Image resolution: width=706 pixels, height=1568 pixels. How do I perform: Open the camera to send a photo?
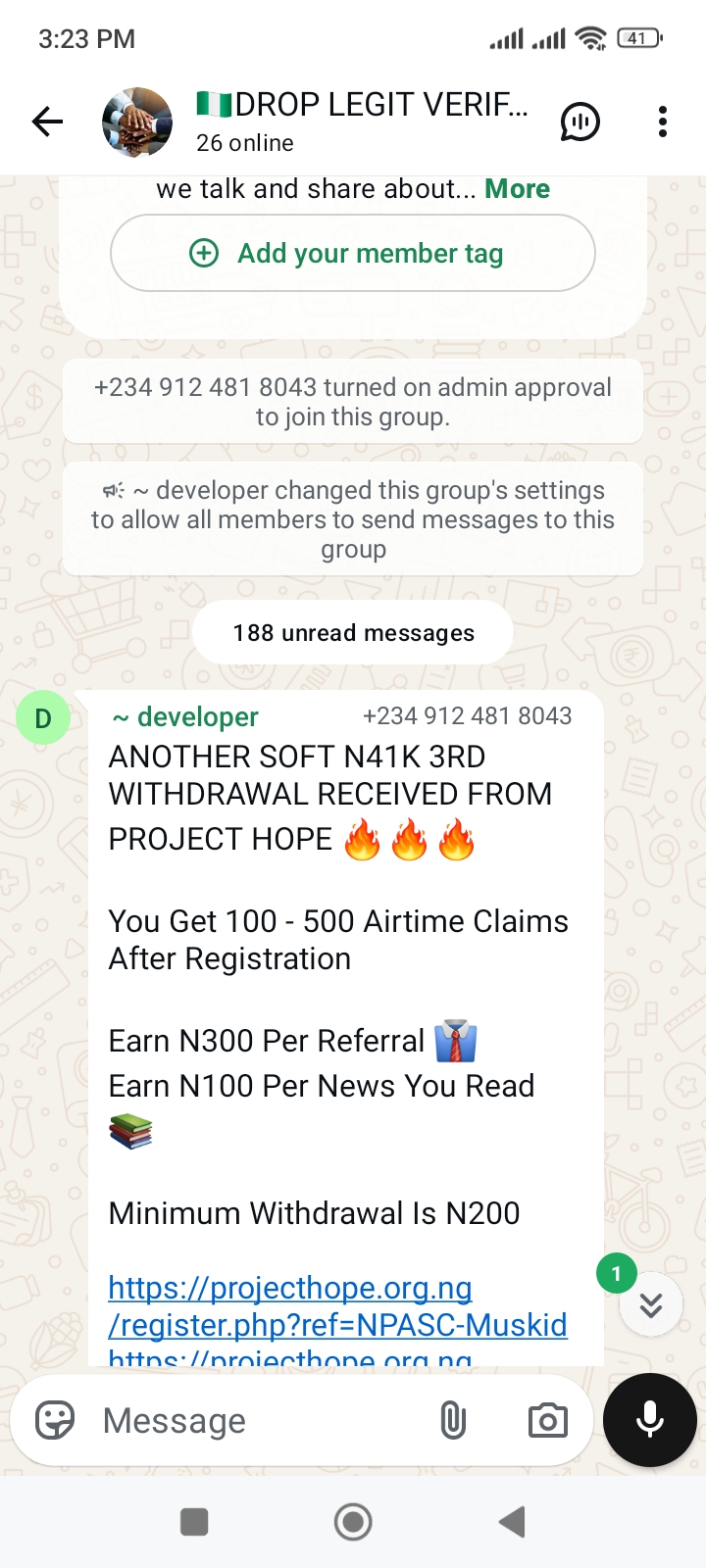point(547,1420)
